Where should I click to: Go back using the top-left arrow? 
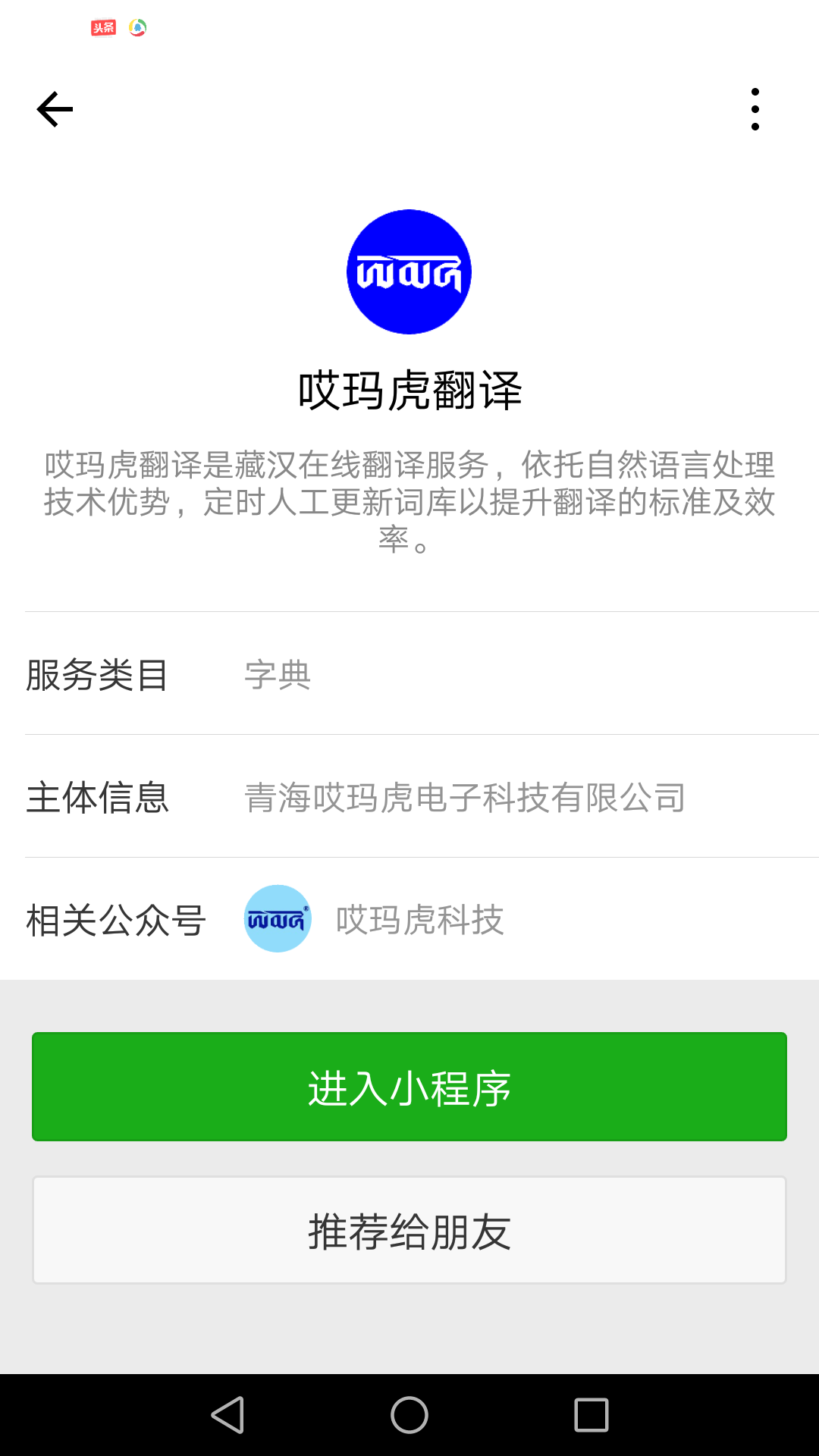55,109
